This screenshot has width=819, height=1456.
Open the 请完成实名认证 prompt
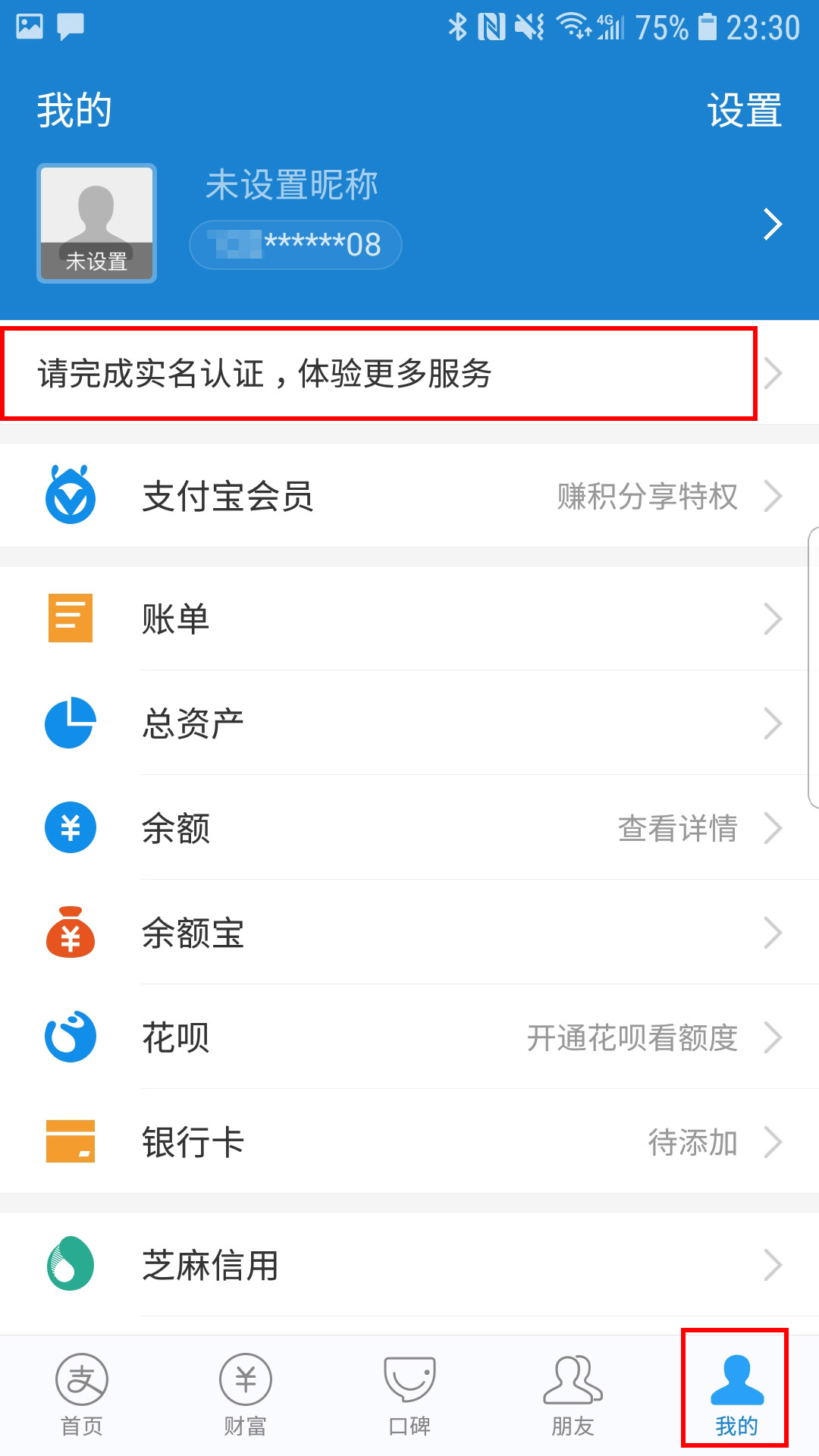[409, 373]
